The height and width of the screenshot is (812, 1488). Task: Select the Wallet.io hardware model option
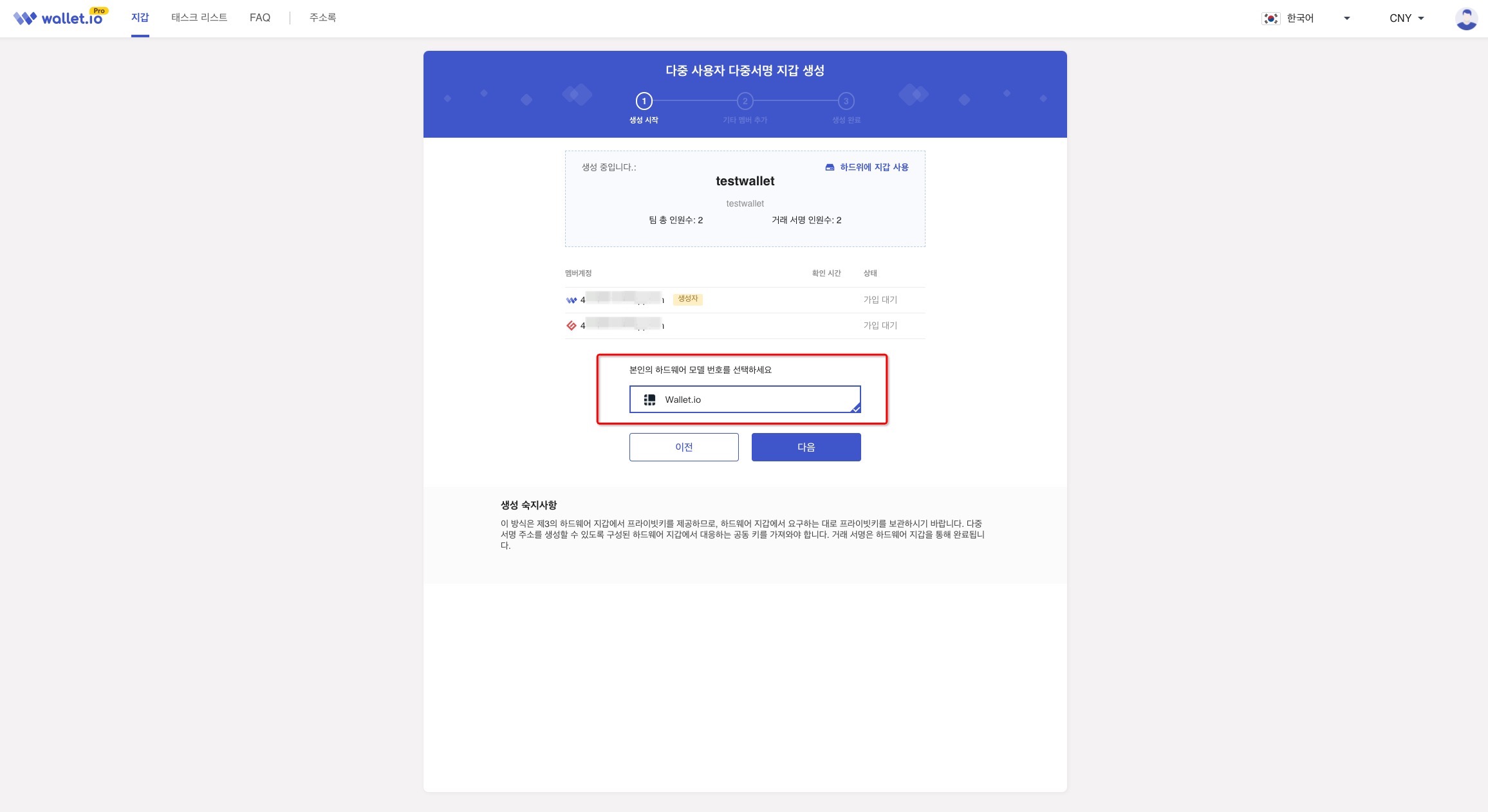click(x=745, y=400)
